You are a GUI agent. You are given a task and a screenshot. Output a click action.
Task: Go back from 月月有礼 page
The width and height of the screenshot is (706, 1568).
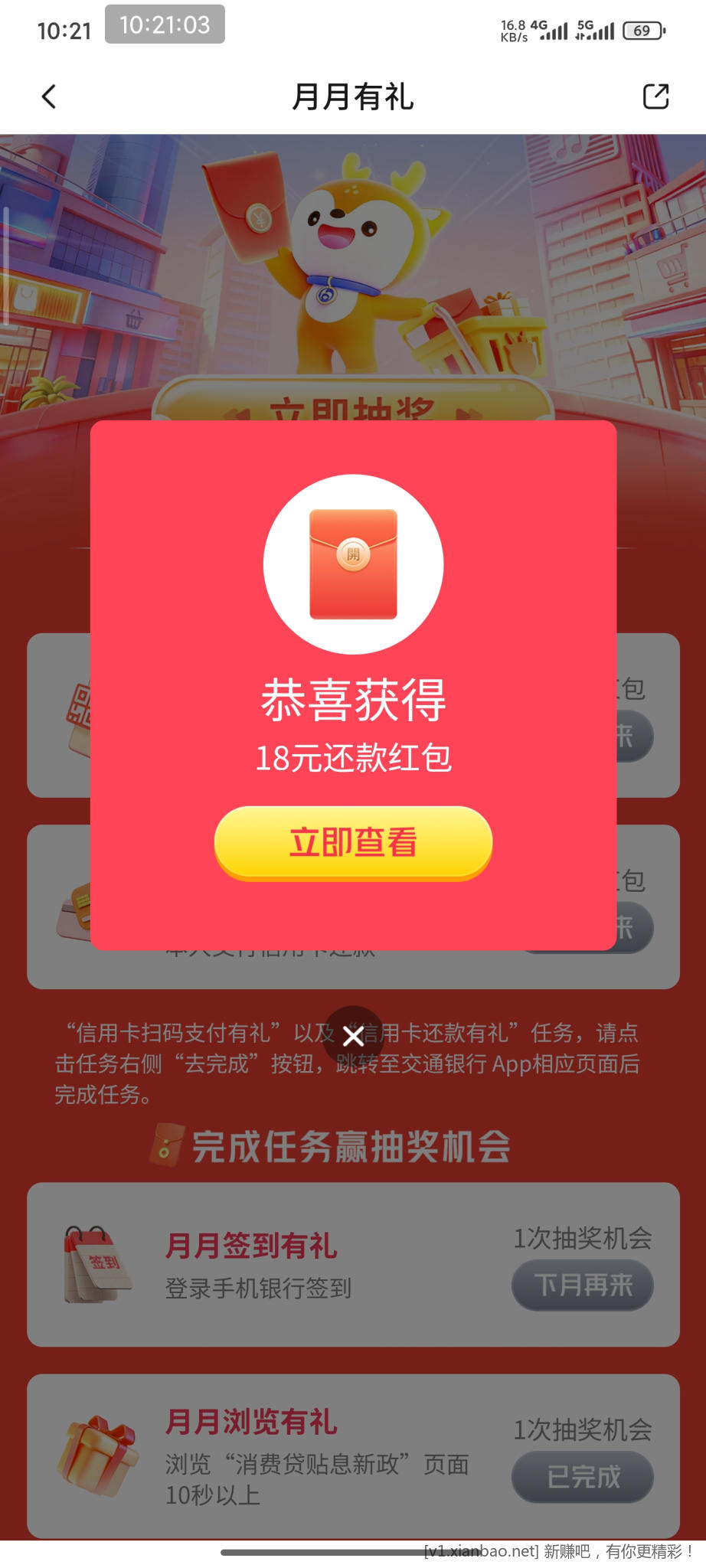[49, 96]
